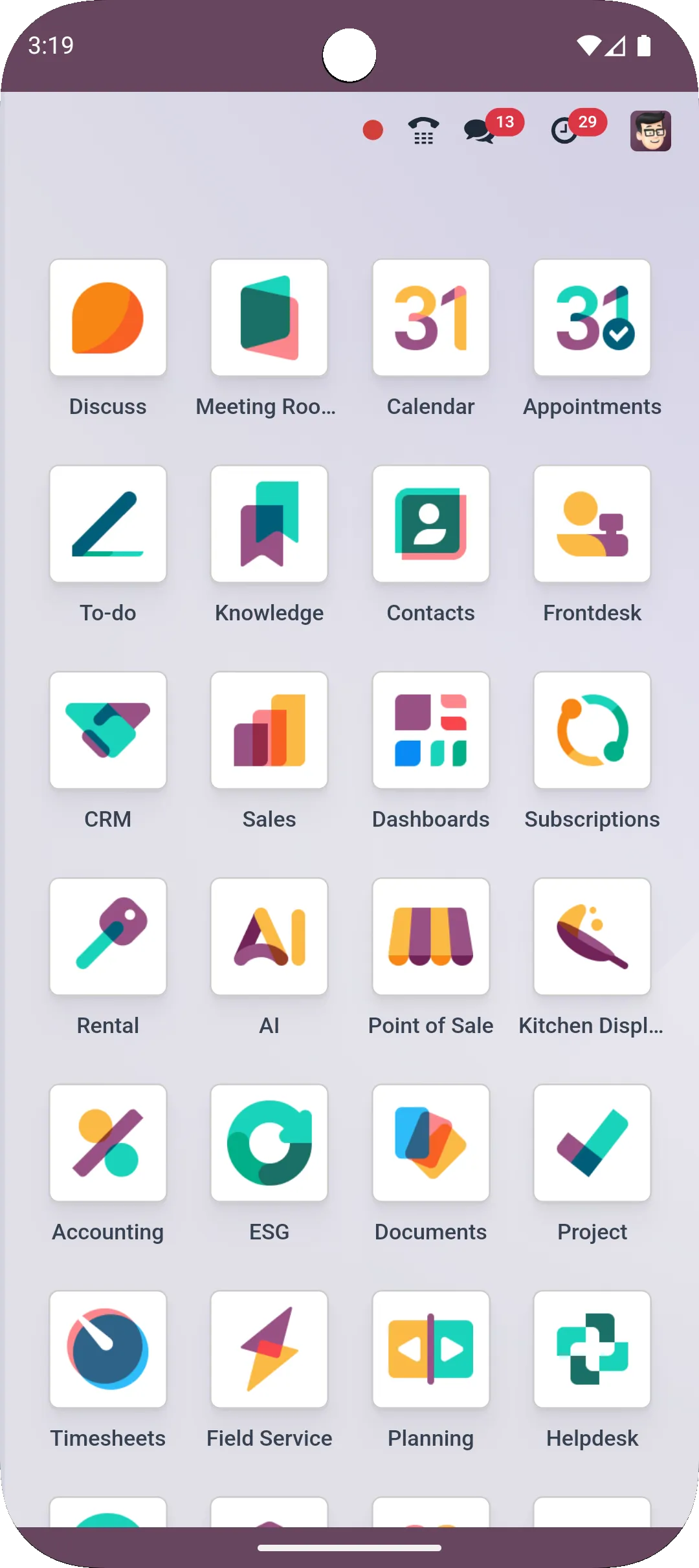Open the Dashboards app
Viewport: 699px width, 1568px height.
(x=431, y=730)
